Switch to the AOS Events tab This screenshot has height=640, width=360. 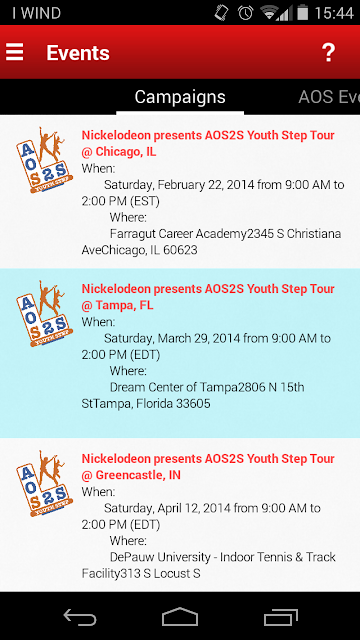[329, 97]
